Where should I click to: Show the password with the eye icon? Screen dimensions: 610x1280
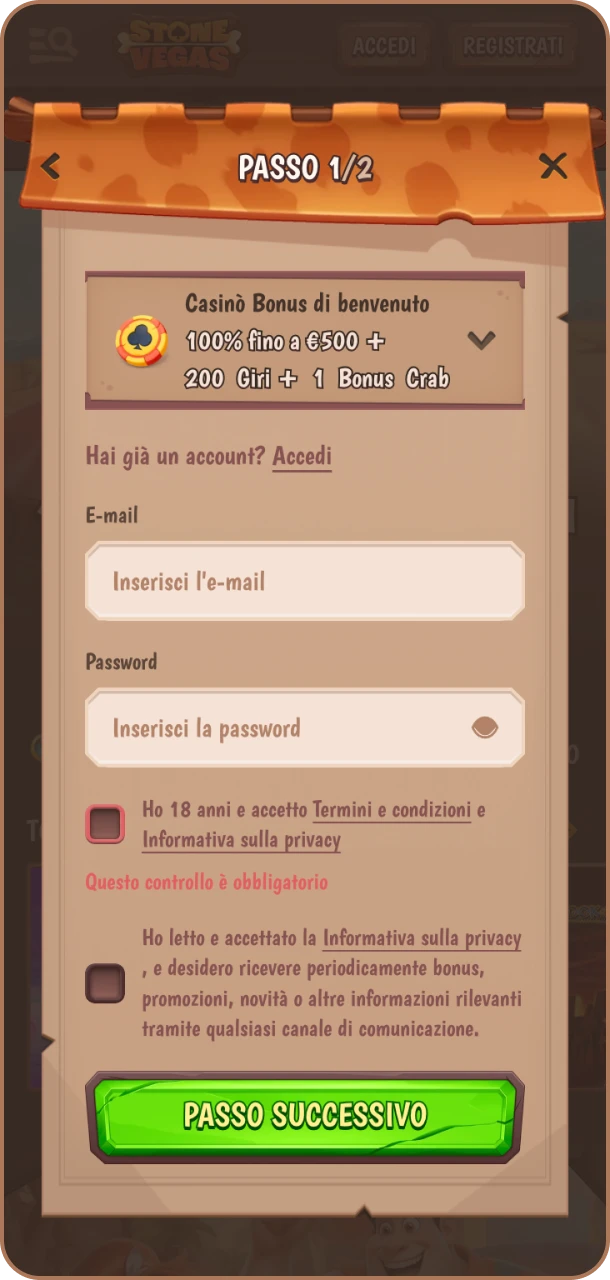484,728
